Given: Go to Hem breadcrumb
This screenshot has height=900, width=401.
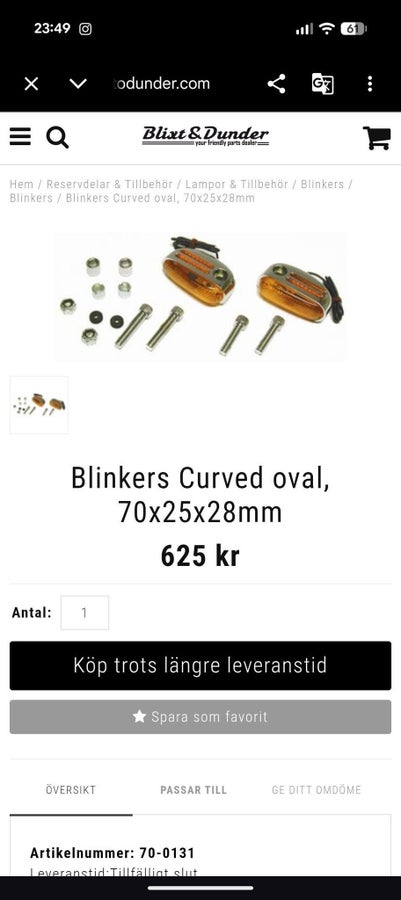Looking at the screenshot, I should click(x=21, y=184).
